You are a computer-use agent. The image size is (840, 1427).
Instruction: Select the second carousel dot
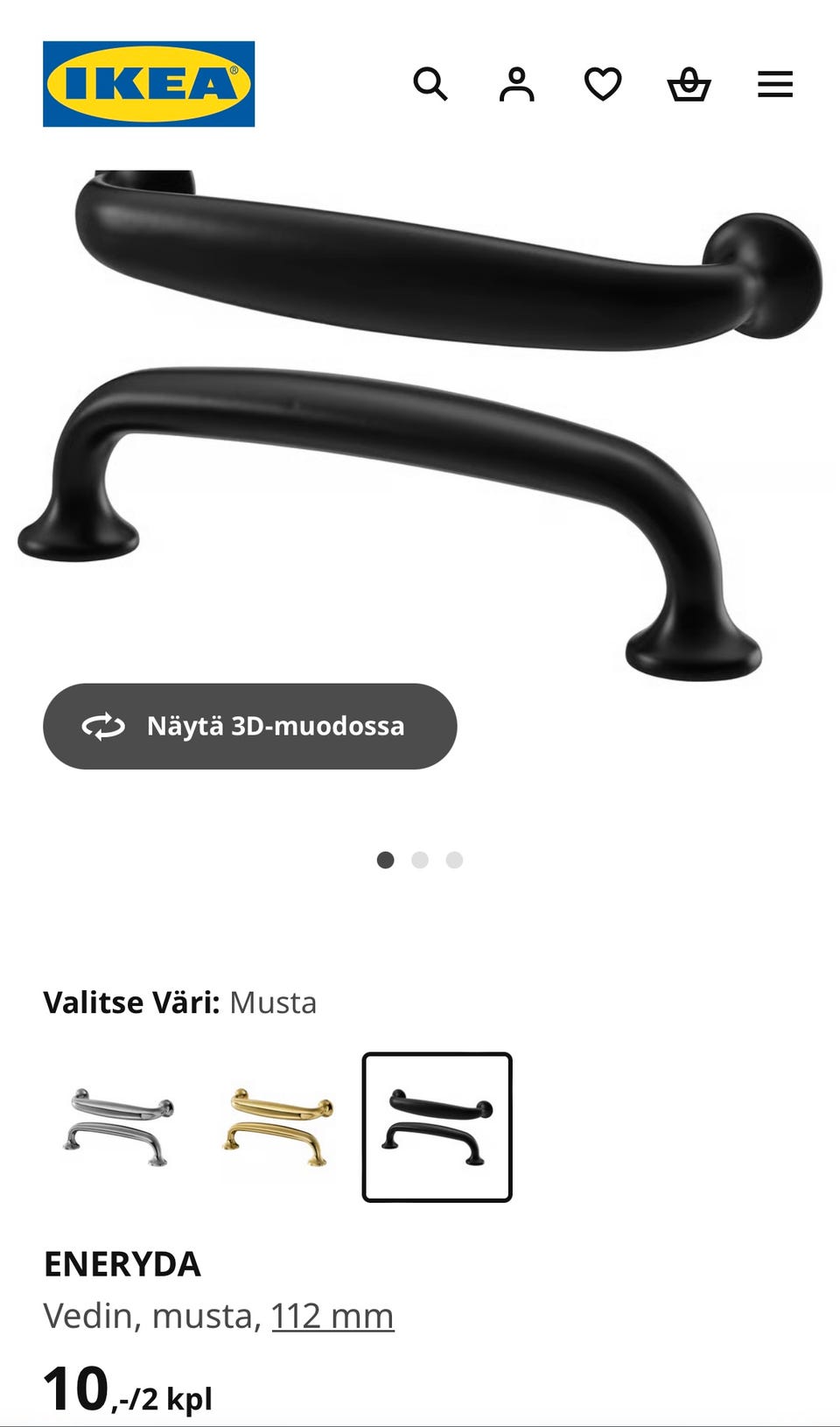coord(419,861)
